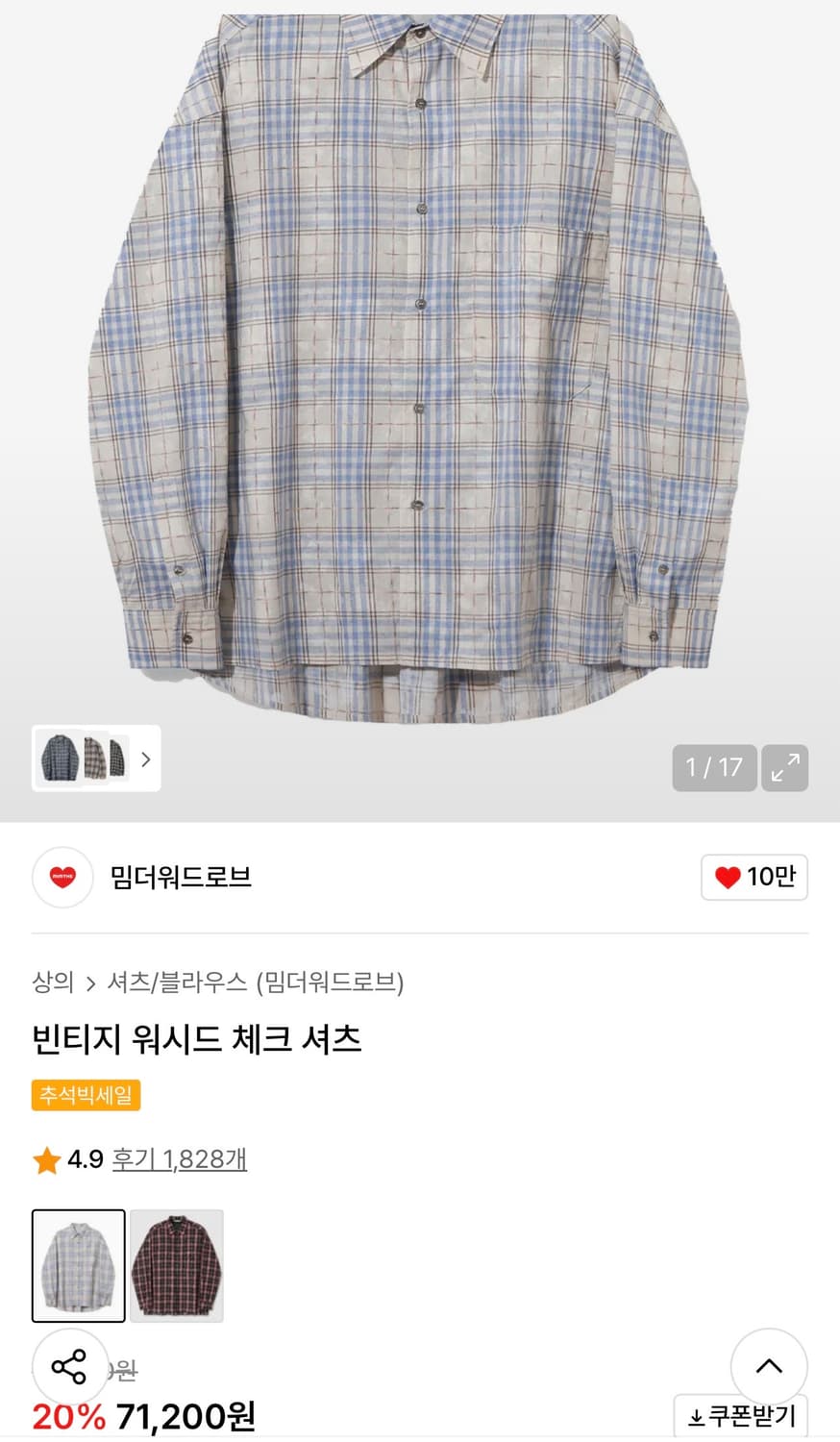Expand the product image to fullscreen
The width and height of the screenshot is (840, 1442).
click(784, 767)
